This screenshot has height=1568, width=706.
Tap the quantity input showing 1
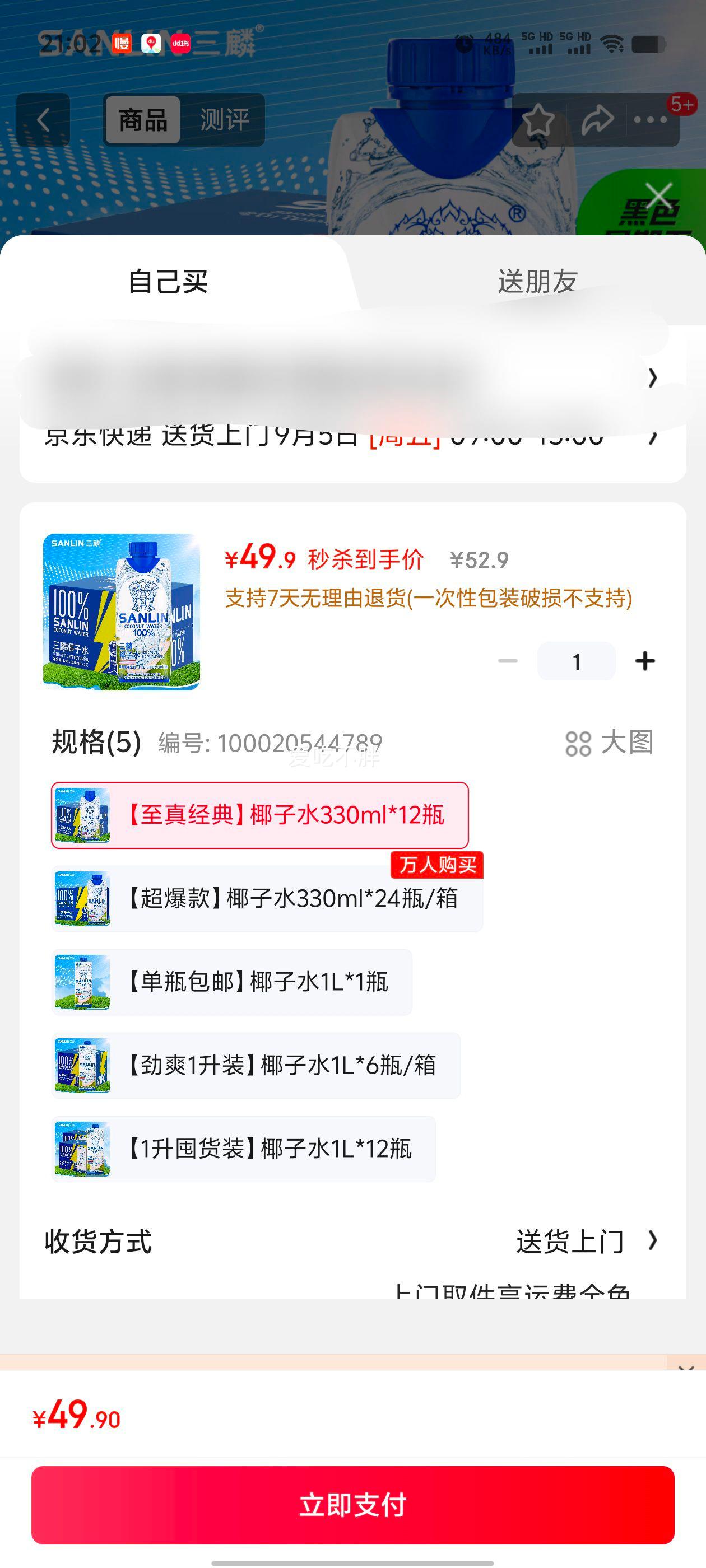(x=577, y=660)
